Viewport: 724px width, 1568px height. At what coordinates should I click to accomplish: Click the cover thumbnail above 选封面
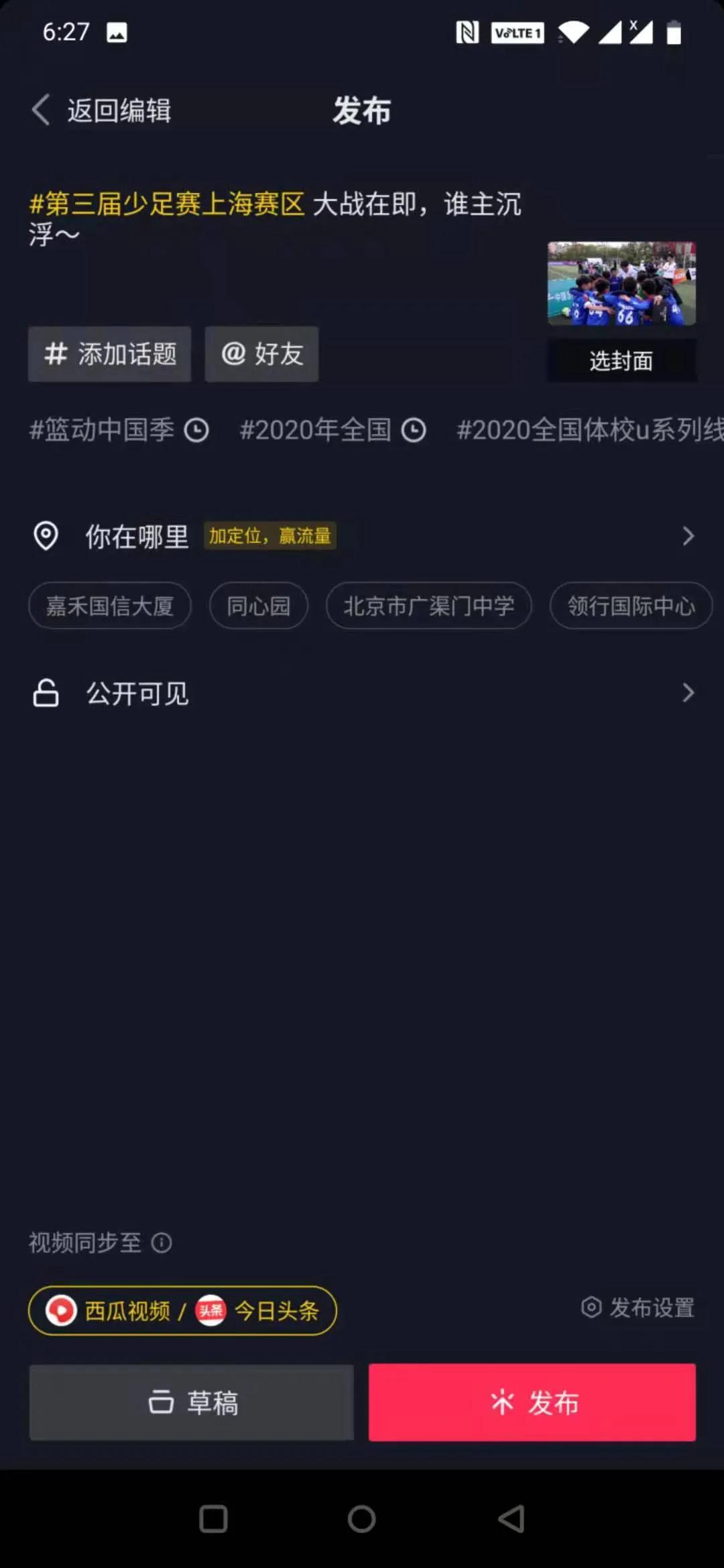[x=621, y=283]
